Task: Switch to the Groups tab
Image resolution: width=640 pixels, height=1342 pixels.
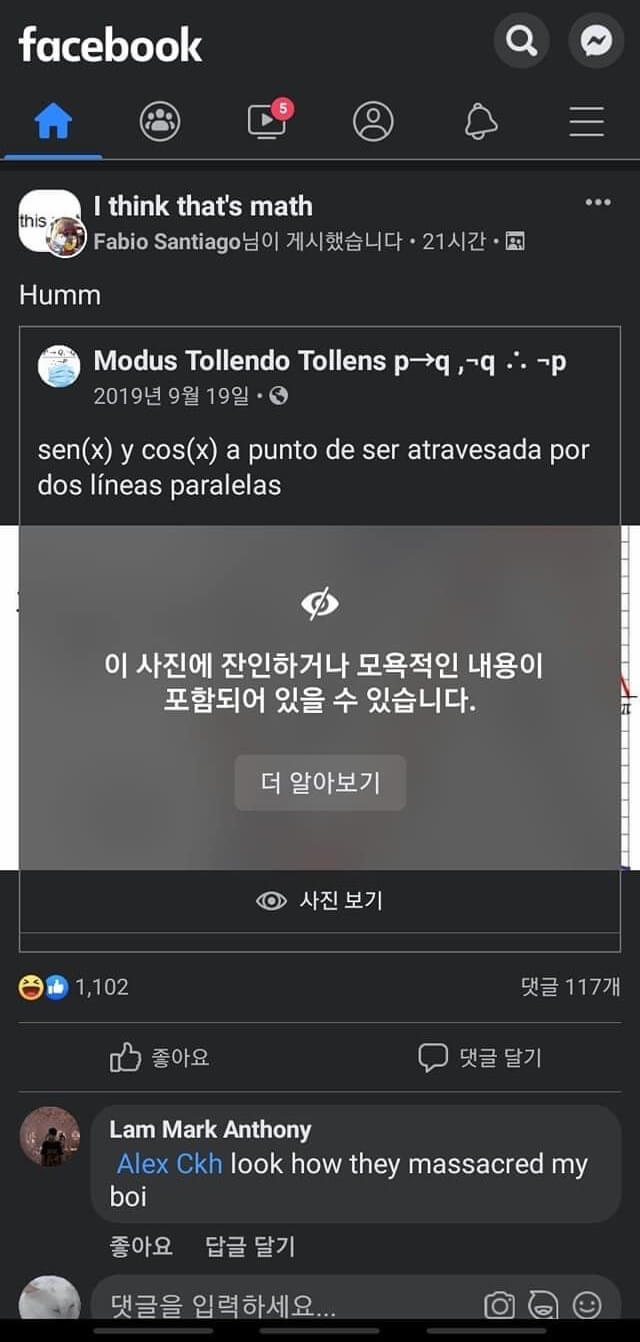Action: coord(160,122)
